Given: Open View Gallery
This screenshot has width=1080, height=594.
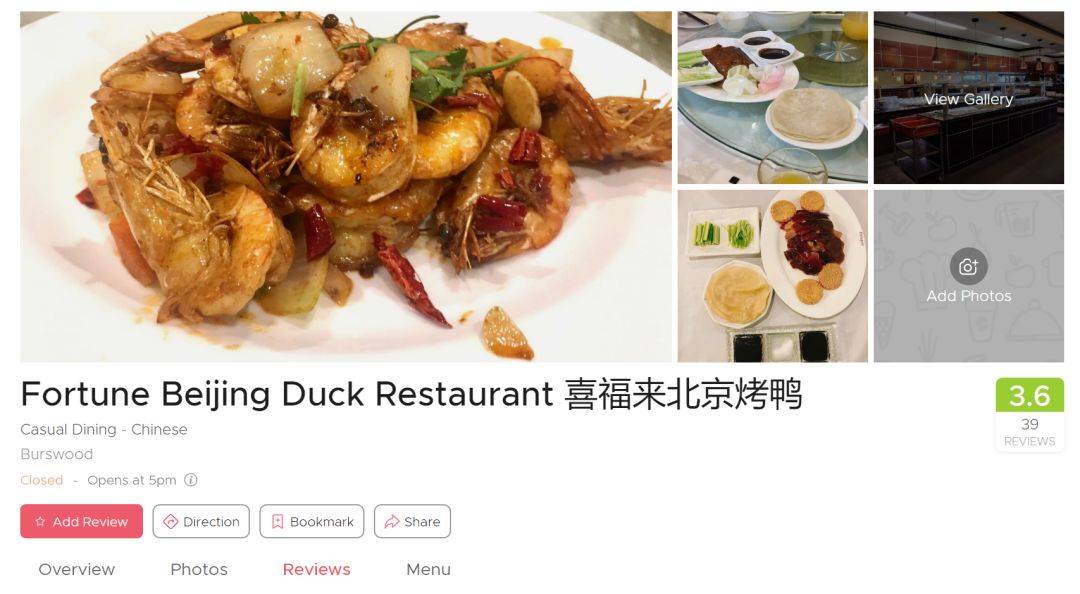Looking at the screenshot, I should [x=968, y=99].
